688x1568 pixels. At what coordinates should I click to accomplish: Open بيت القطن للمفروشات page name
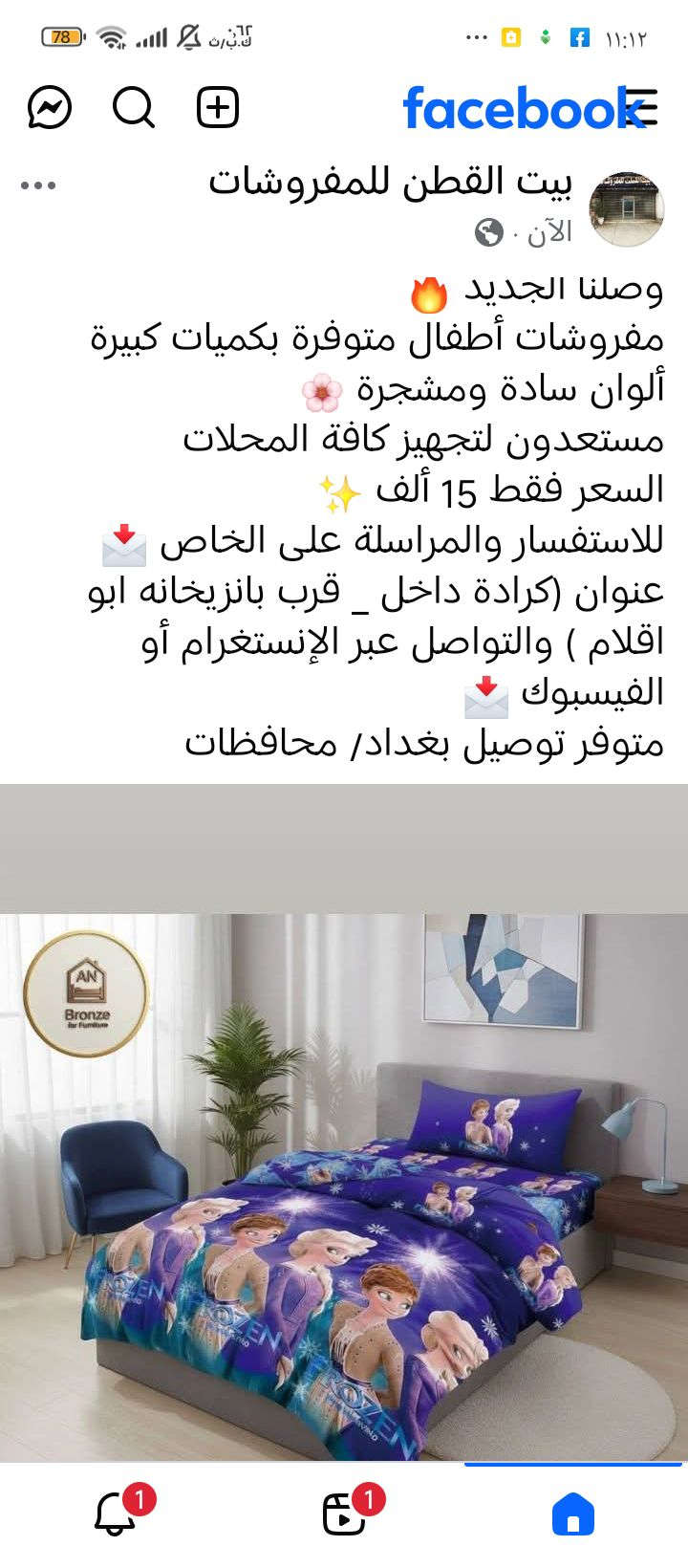pos(391,183)
